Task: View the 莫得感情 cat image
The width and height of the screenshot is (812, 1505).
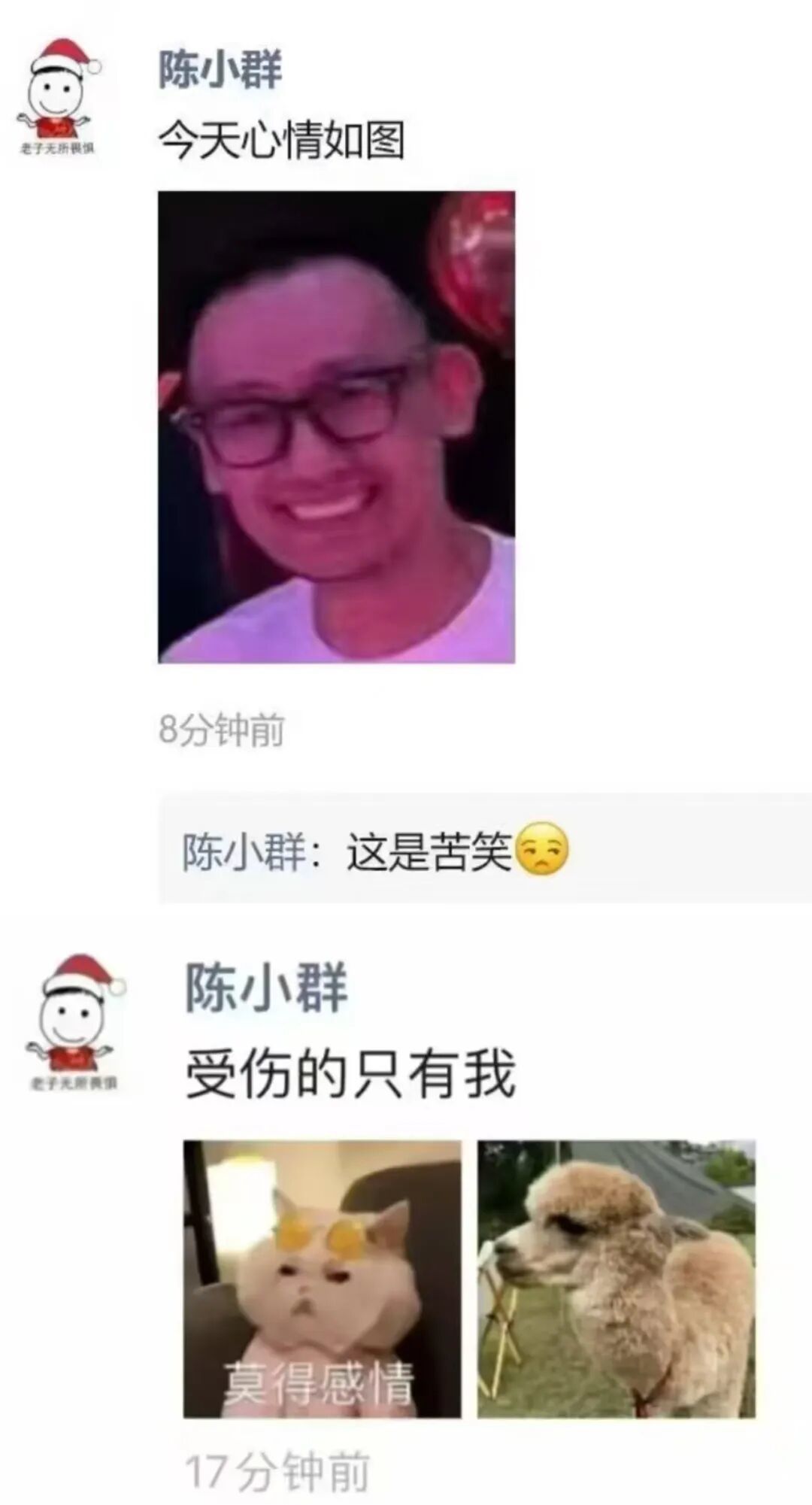Action: pyautogui.click(x=322, y=1279)
